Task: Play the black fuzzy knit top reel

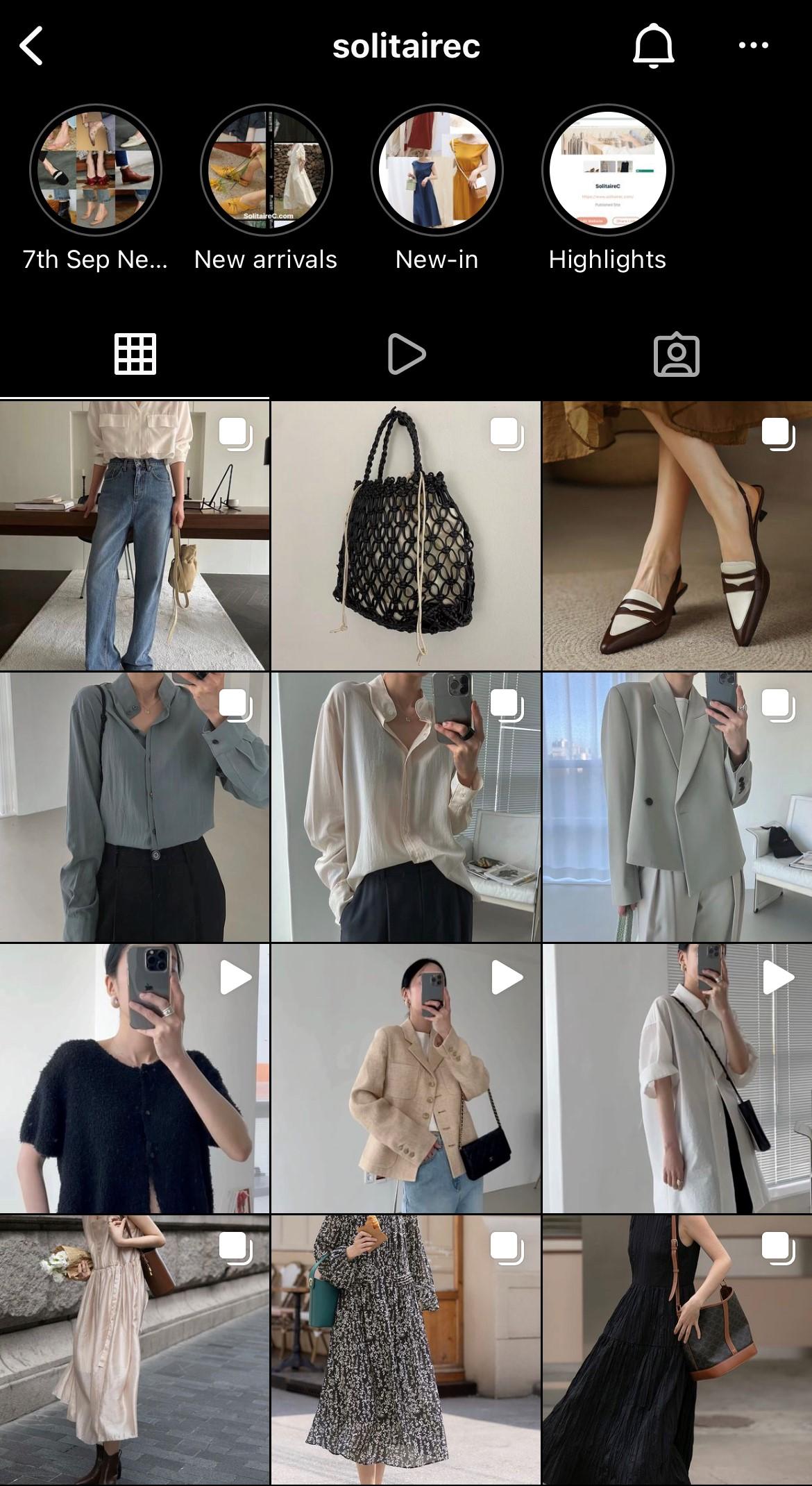Action: (x=134, y=1078)
